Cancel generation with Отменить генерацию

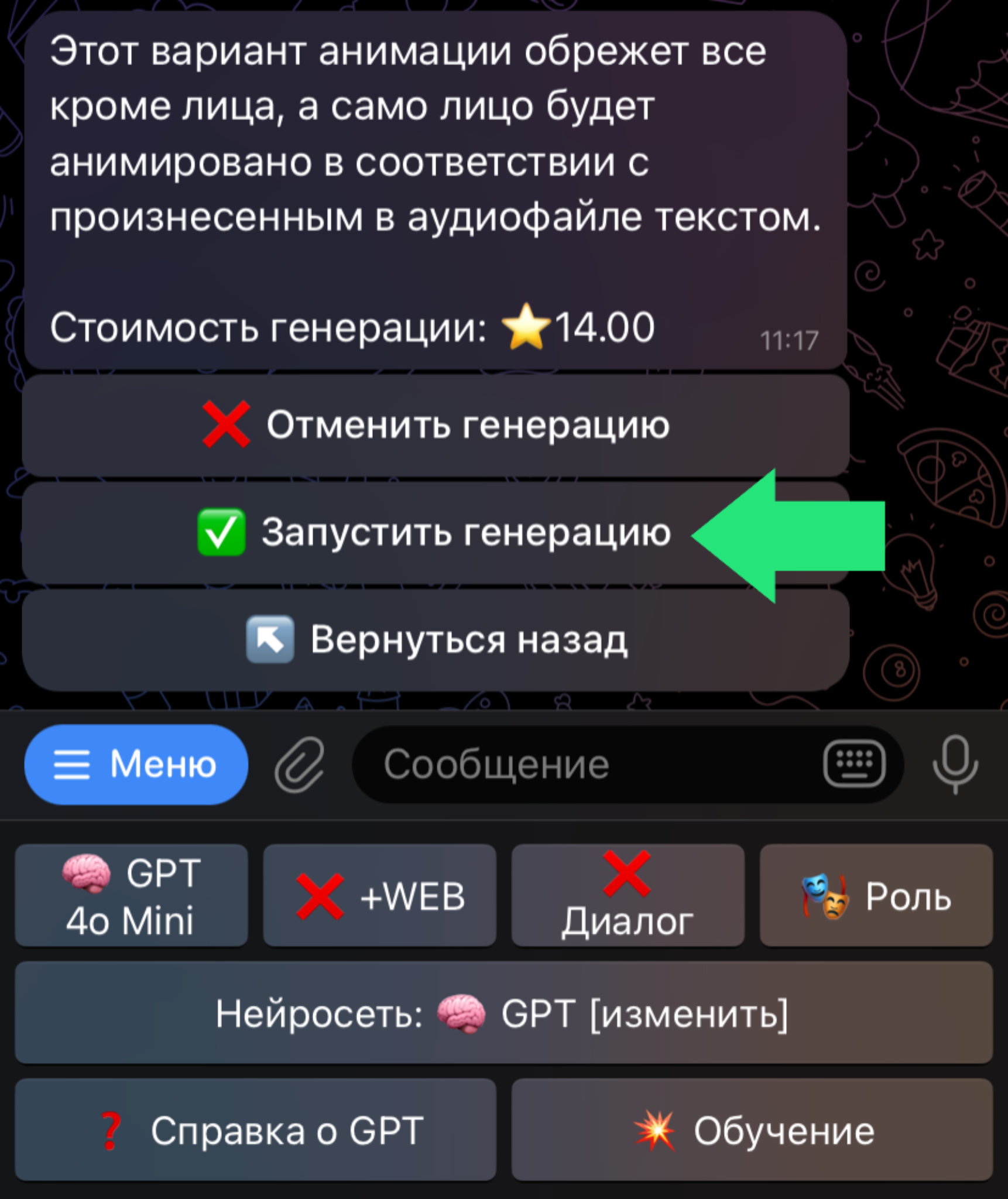click(x=436, y=424)
